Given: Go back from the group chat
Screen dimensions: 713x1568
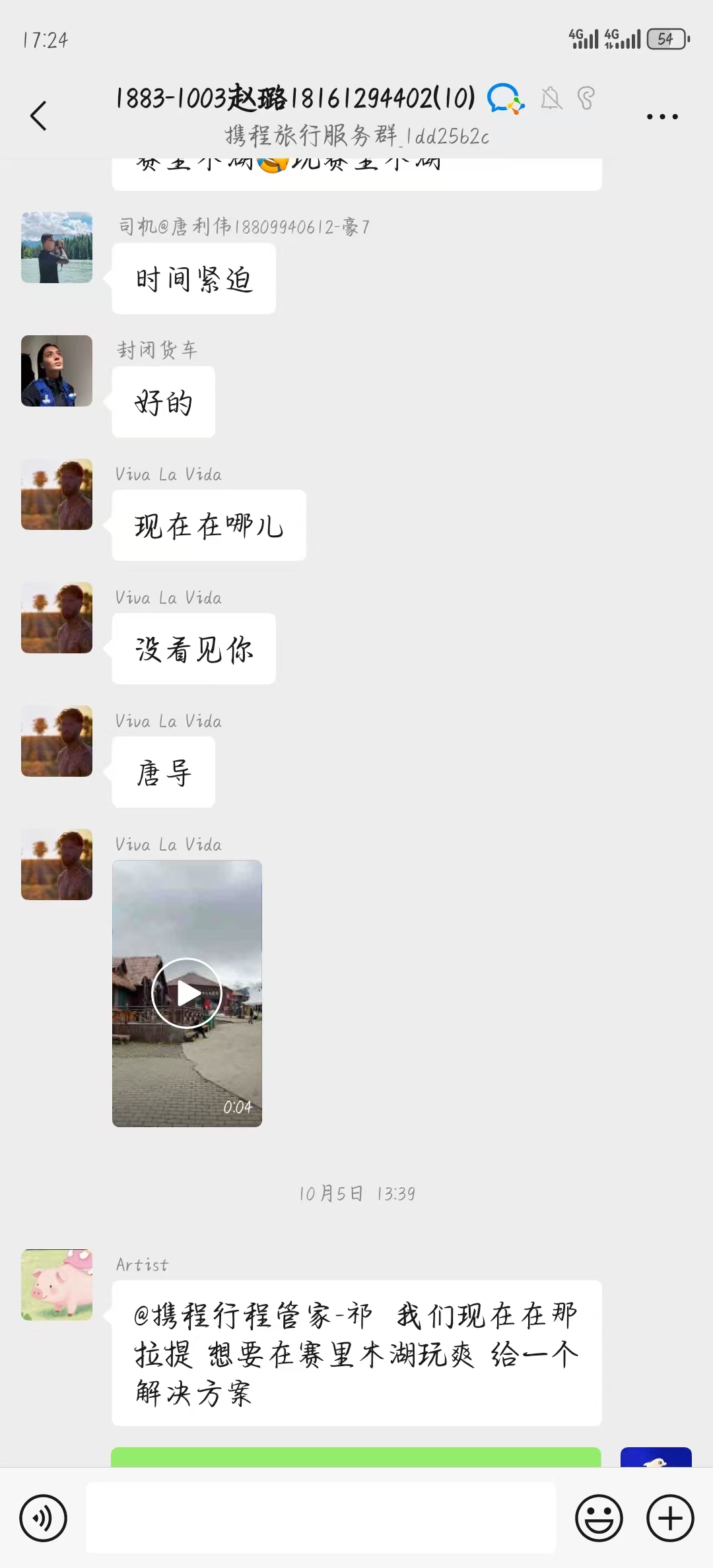Looking at the screenshot, I should coord(39,116).
